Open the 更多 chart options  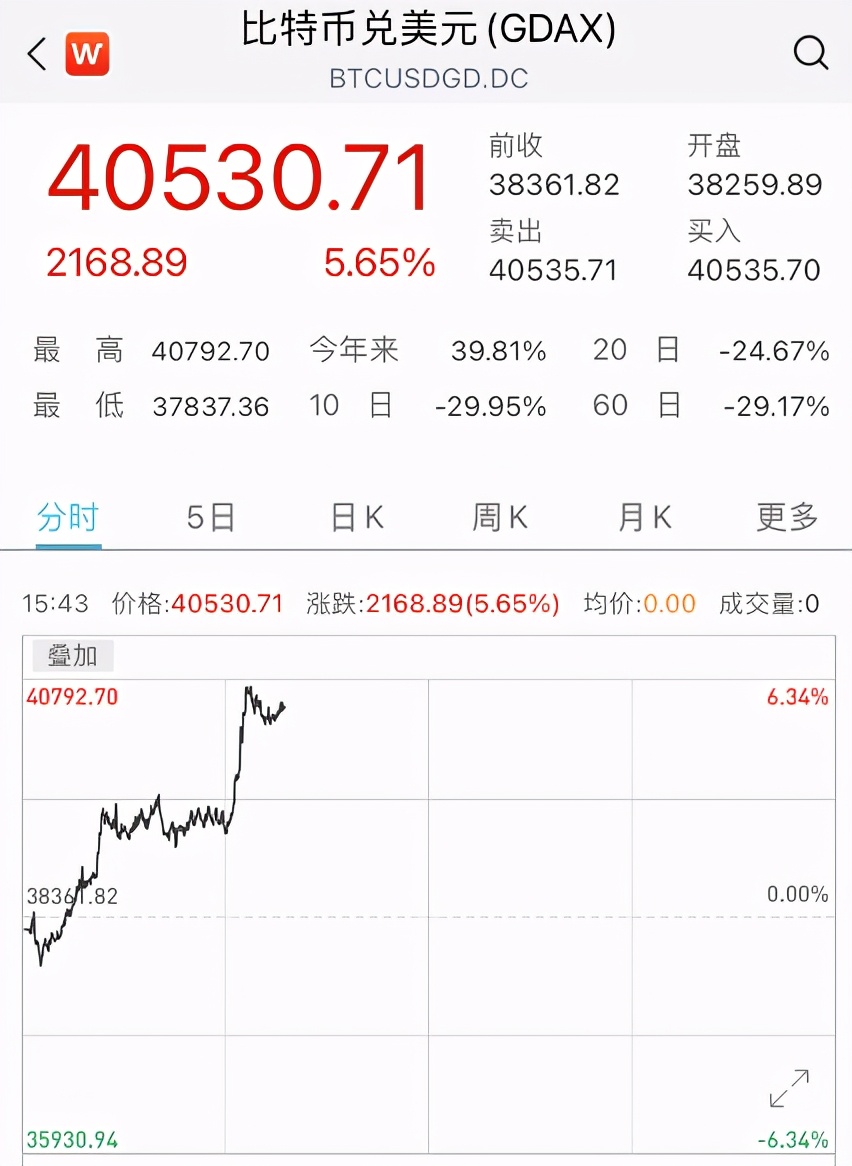(787, 517)
